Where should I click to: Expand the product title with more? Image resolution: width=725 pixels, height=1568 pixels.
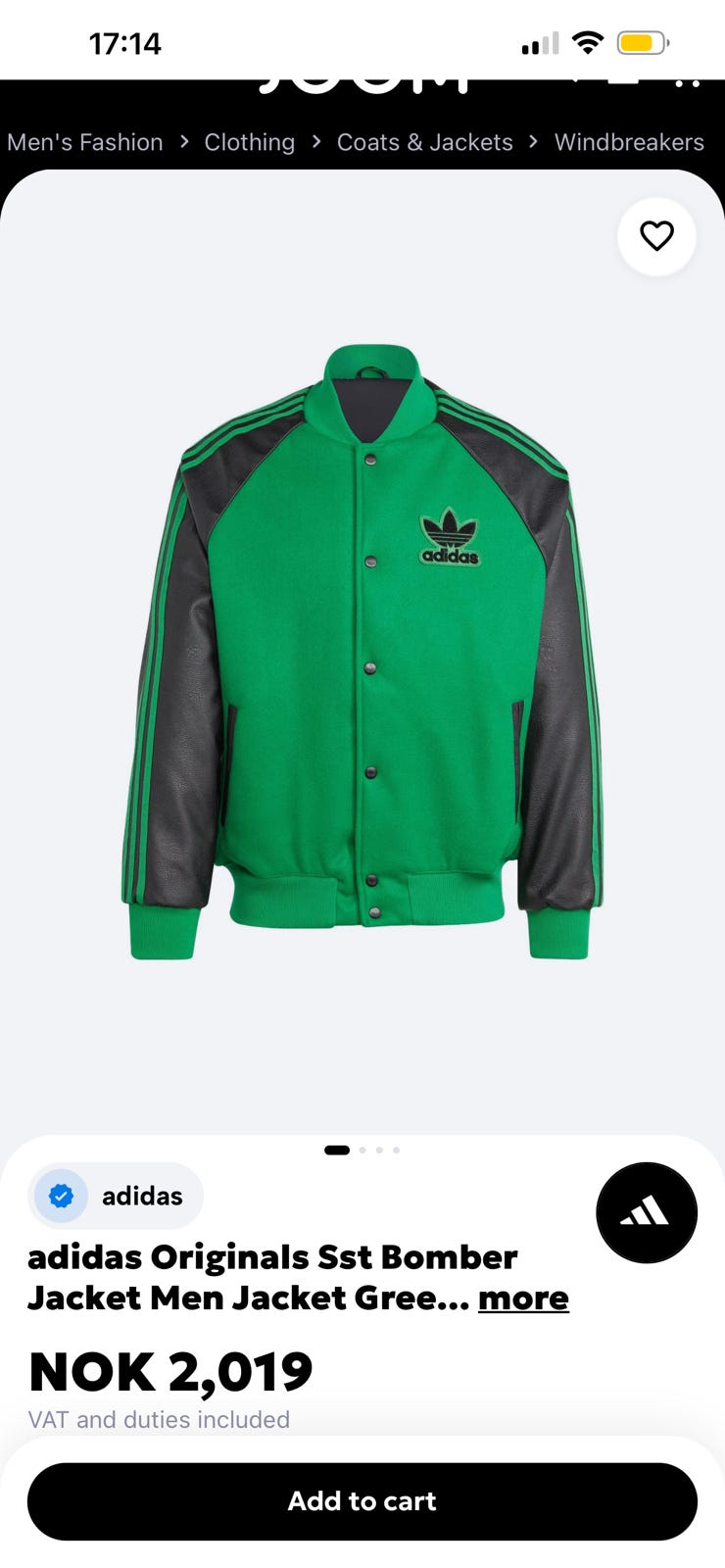pyautogui.click(x=523, y=1298)
